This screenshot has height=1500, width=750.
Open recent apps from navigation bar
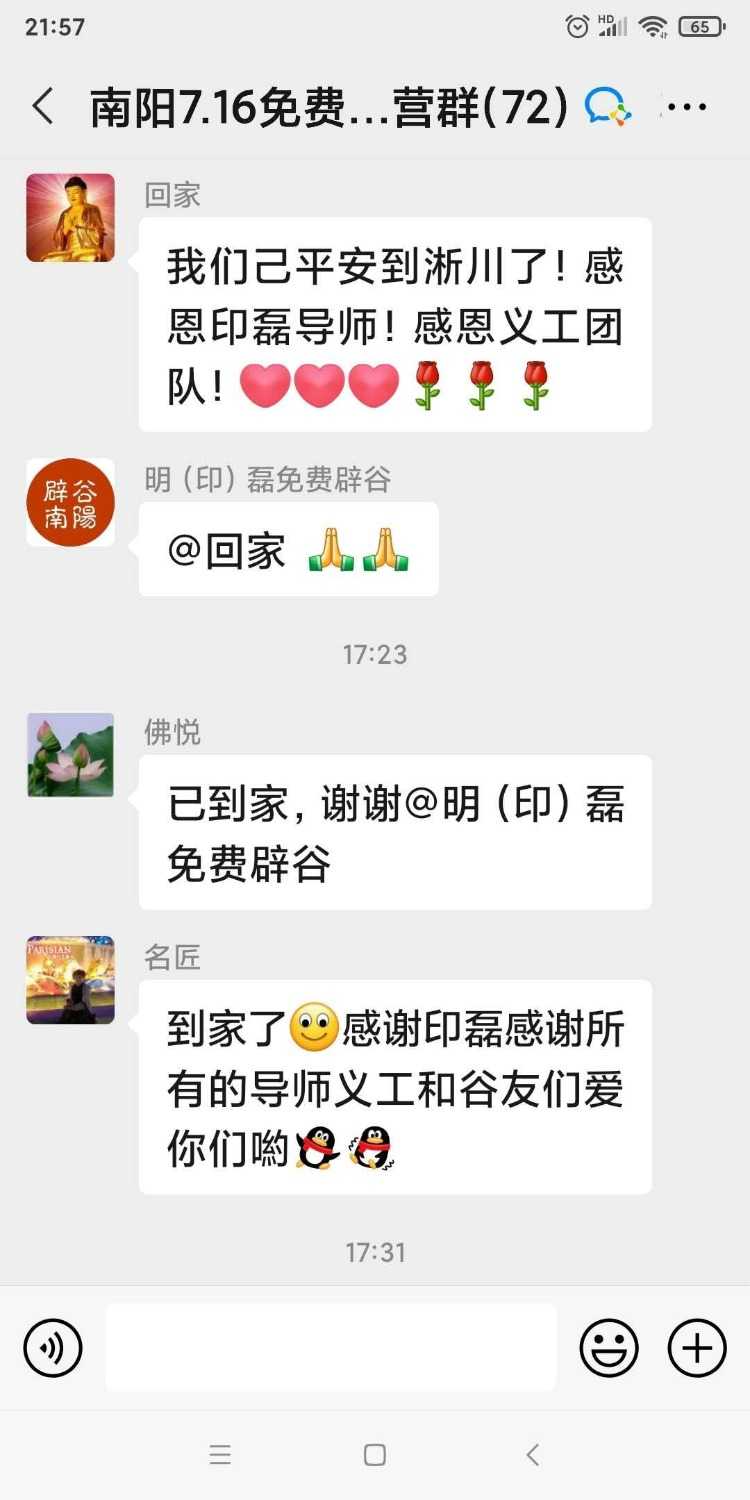point(220,1455)
